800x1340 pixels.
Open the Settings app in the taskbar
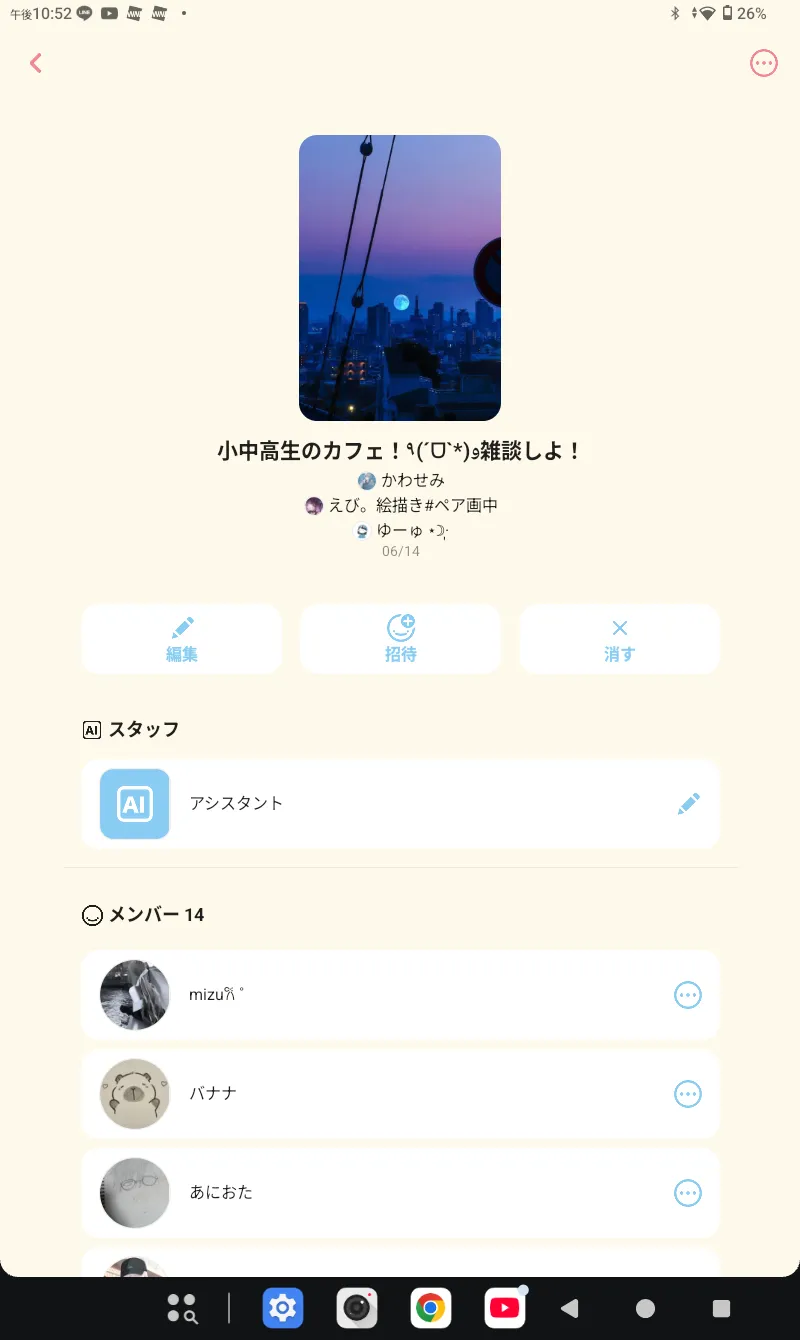(283, 1308)
